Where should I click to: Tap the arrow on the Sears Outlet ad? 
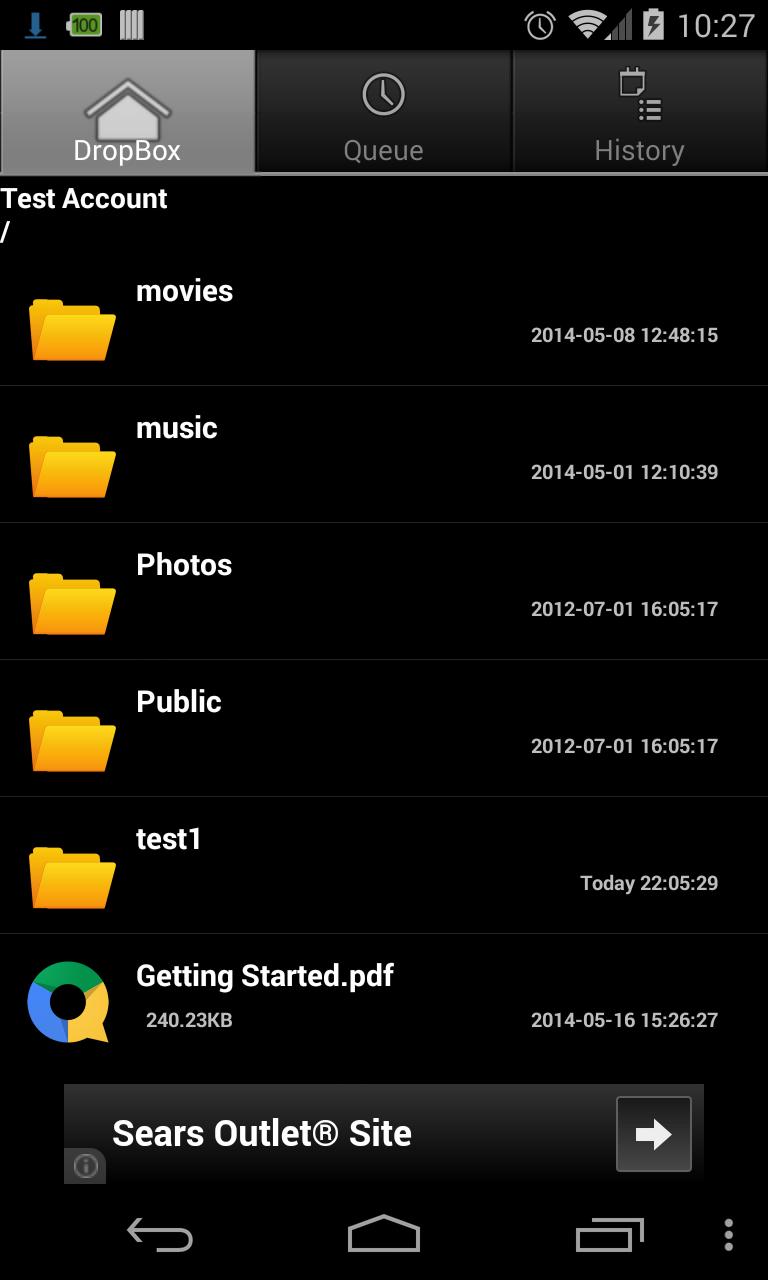click(x=653, y=1134)
